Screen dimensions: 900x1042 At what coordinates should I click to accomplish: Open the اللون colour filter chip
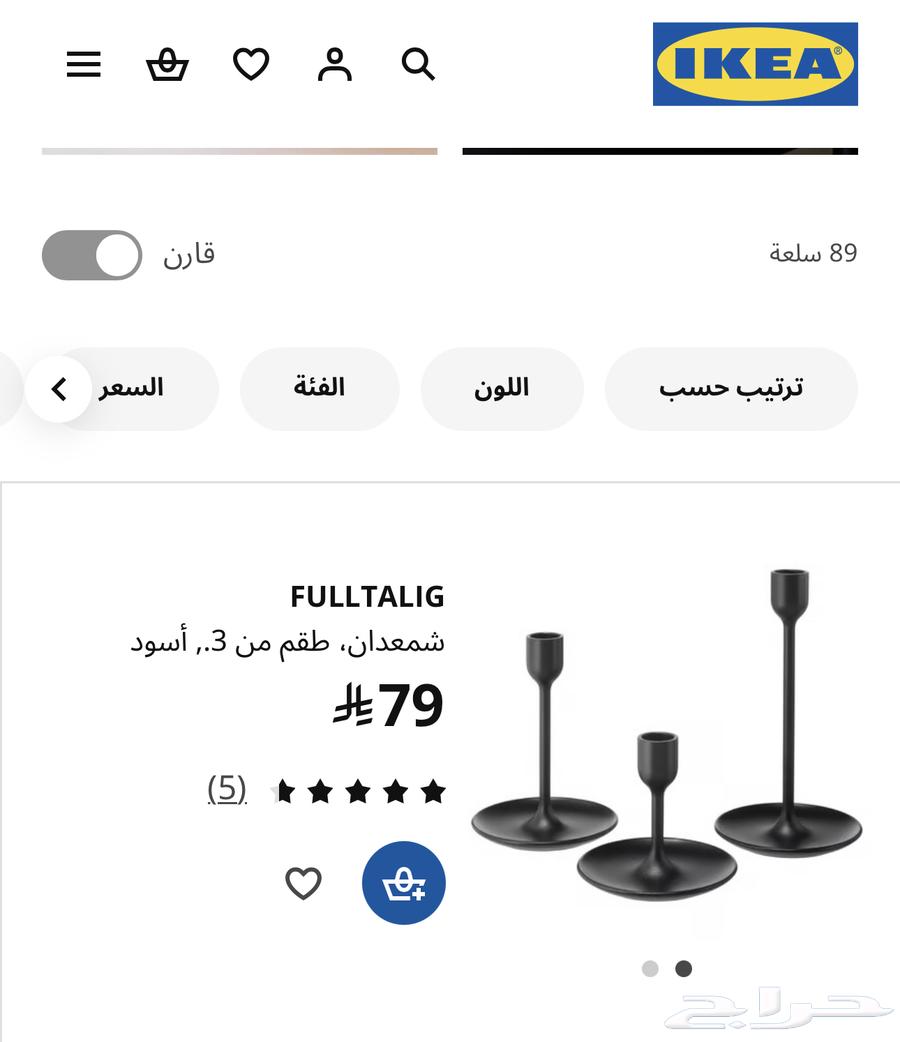pyautogui.click(x=502, y=388)
